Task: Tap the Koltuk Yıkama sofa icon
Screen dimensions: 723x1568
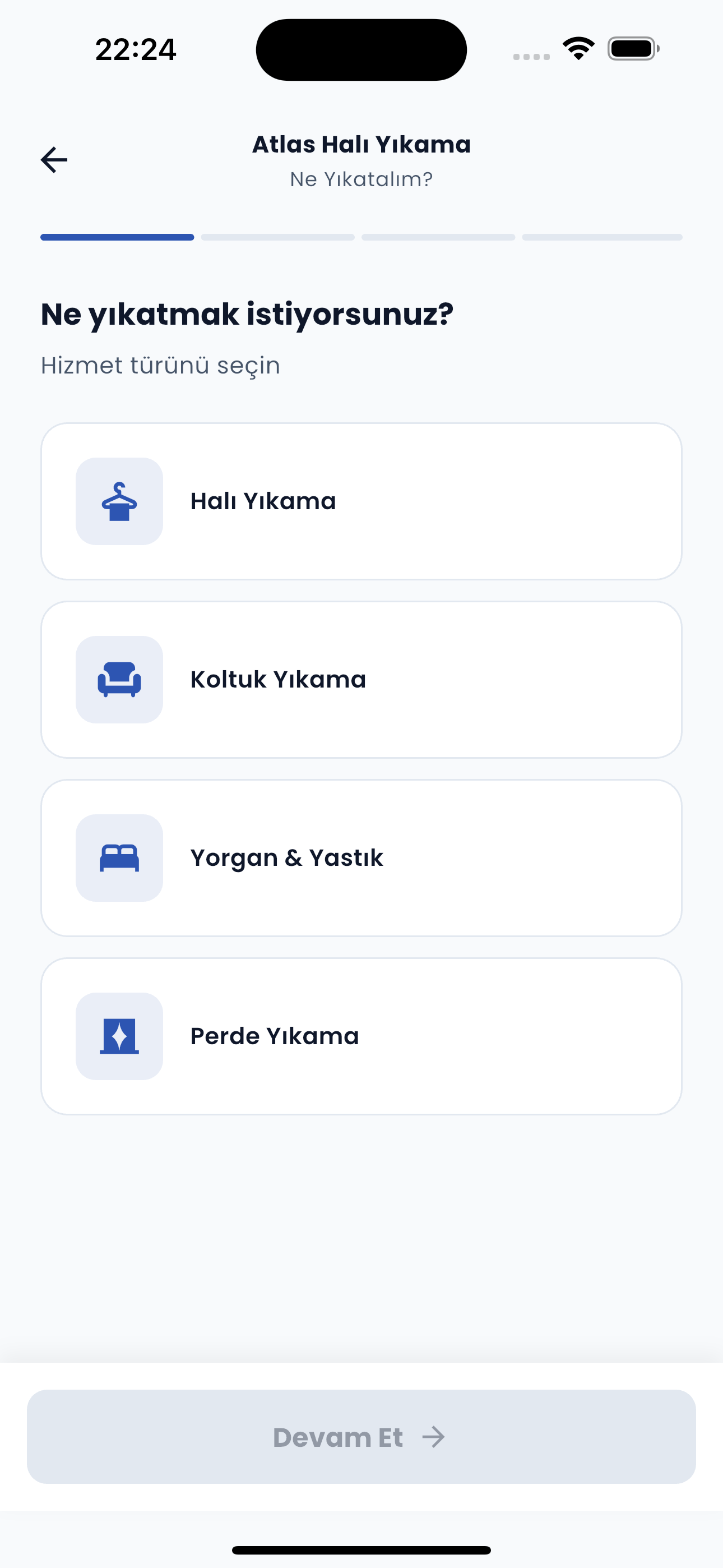Action: click(119, 679)
